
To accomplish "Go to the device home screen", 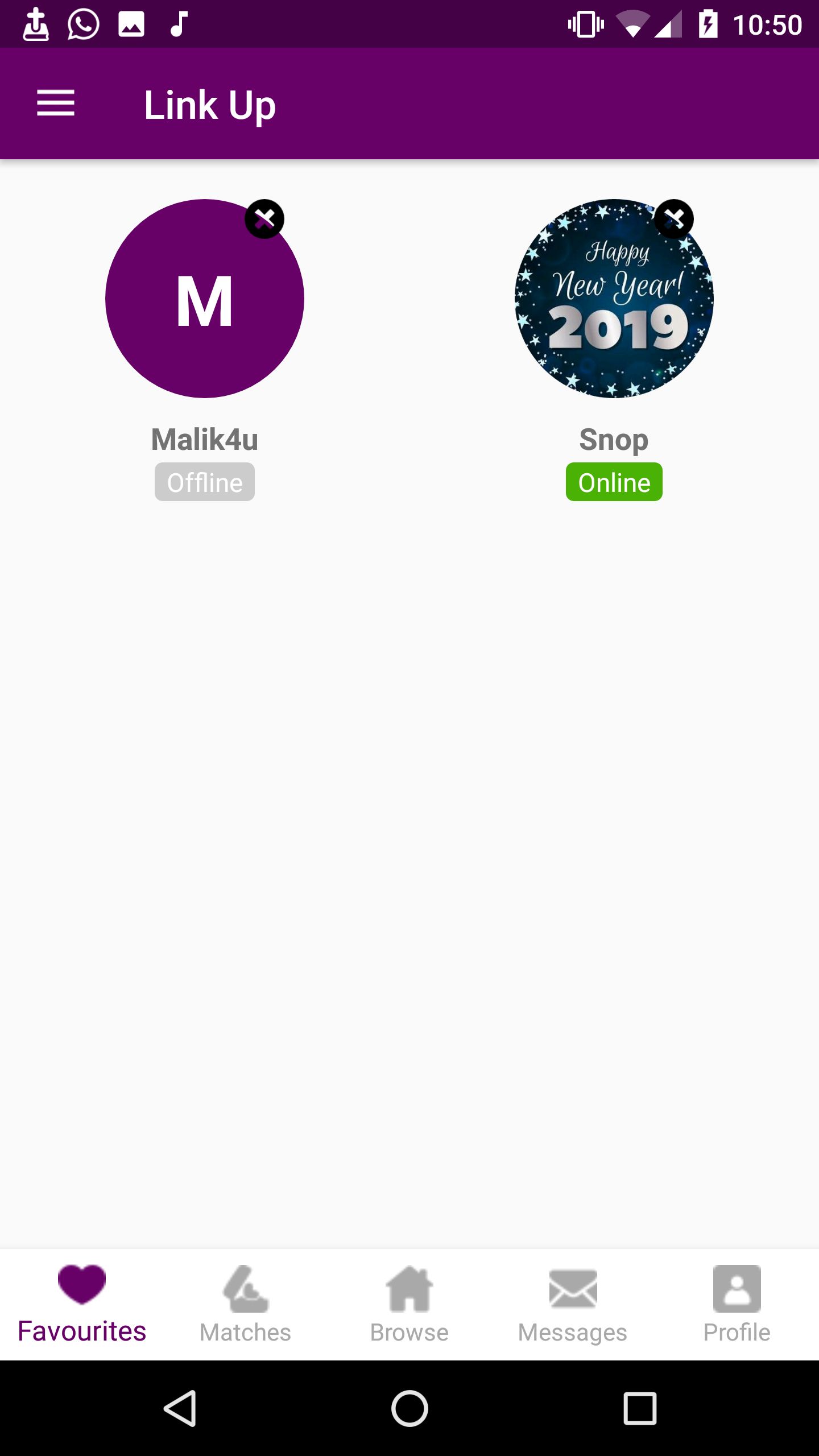I will coord(409,1409).
